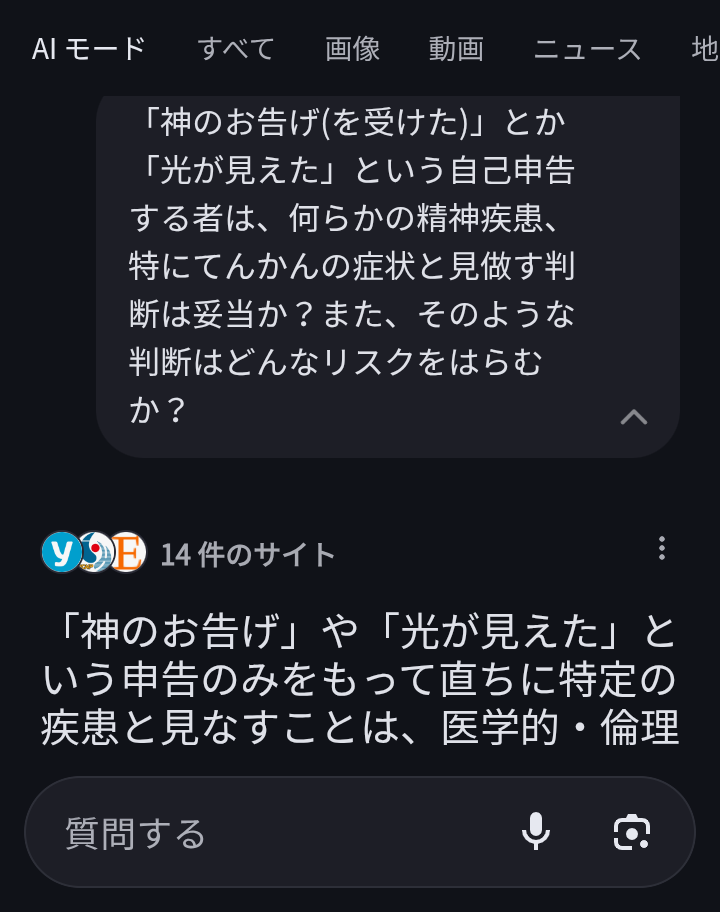
Task: Open the three-dot overflow menu
Action: point(661,548)
